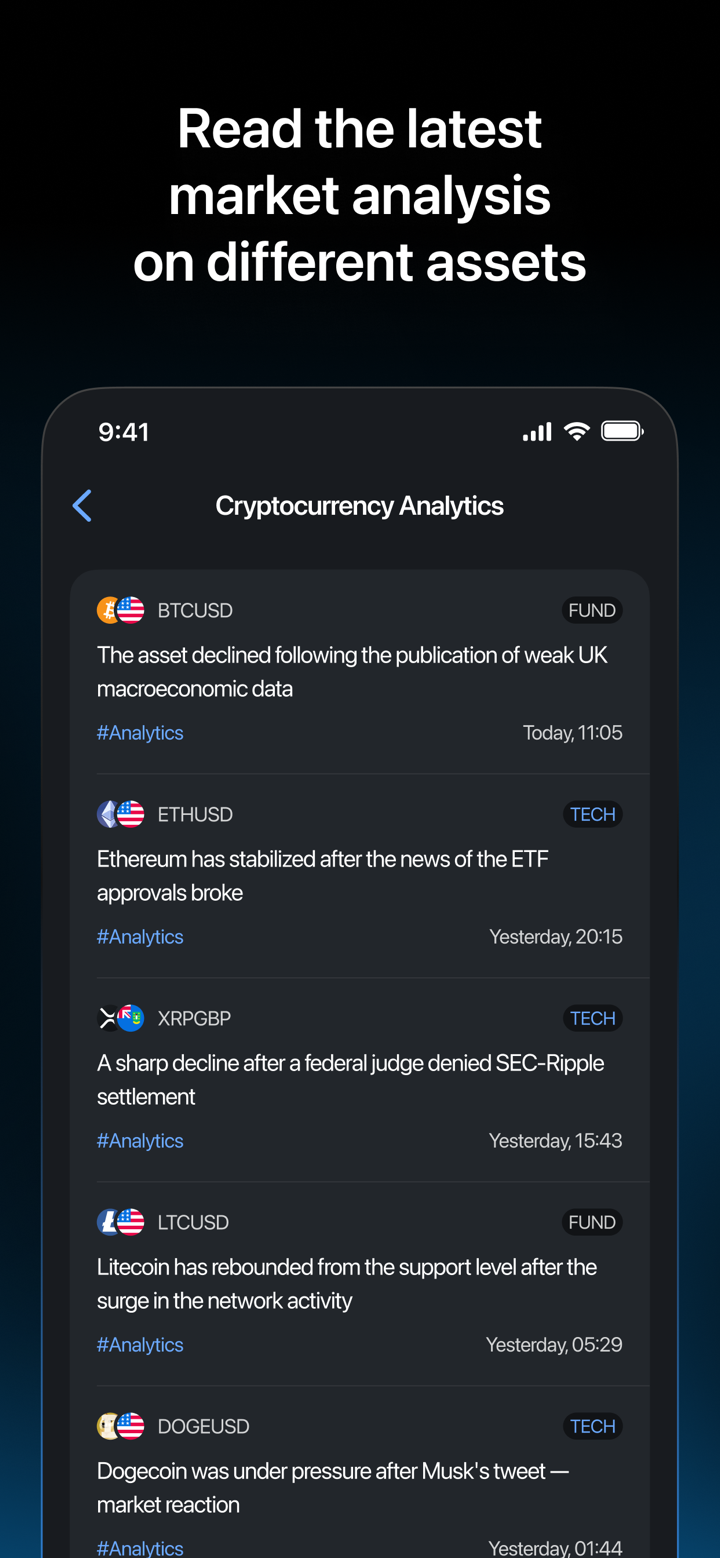Viewport: 720px width, 1558px height.
Task: Tap the timestamp Yesterday, 05:29 on the Litecoin article
Action: pyautogui.click(x=554, y=1345)
